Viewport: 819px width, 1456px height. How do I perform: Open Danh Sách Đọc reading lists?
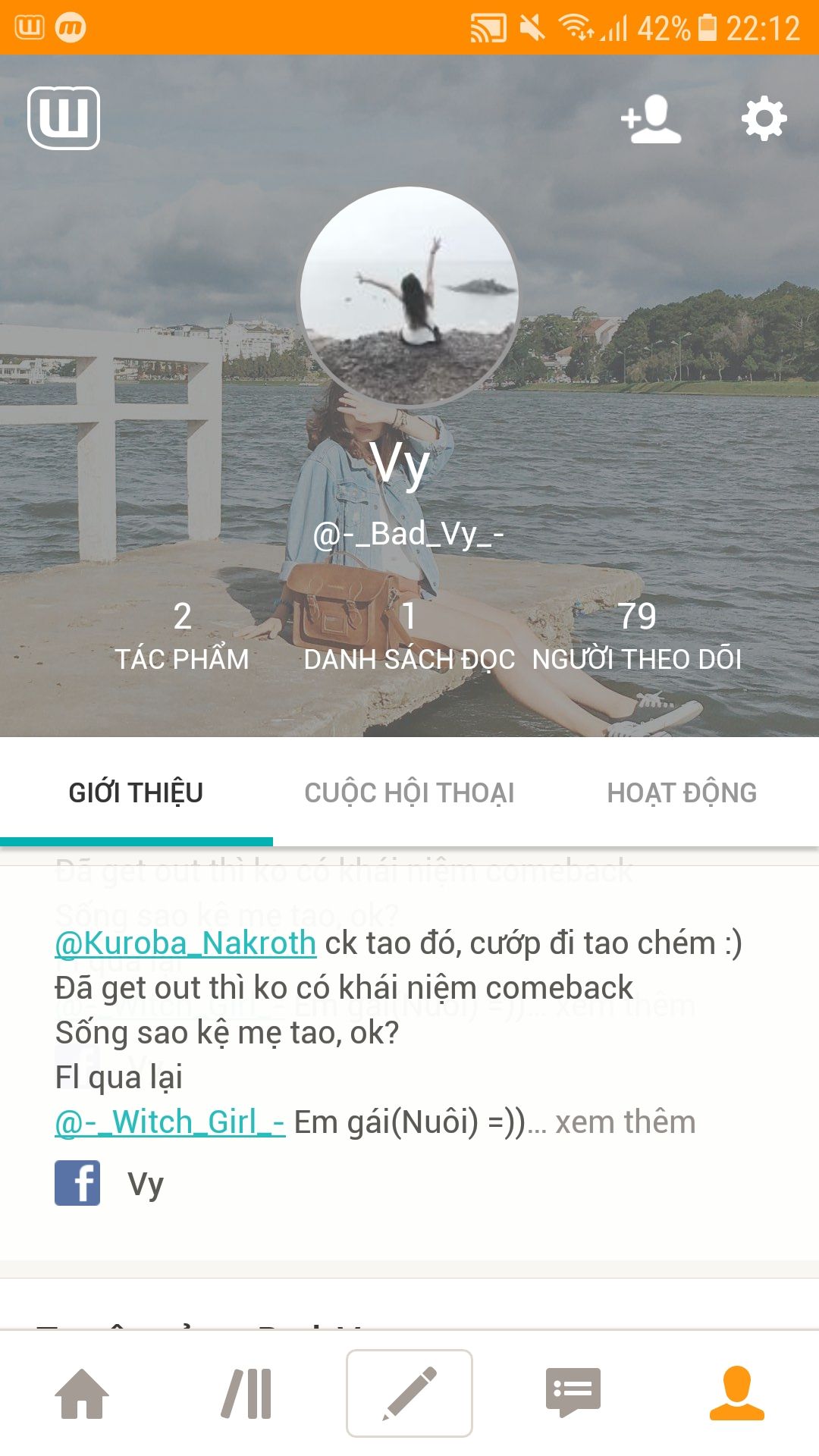coord(409,635)
